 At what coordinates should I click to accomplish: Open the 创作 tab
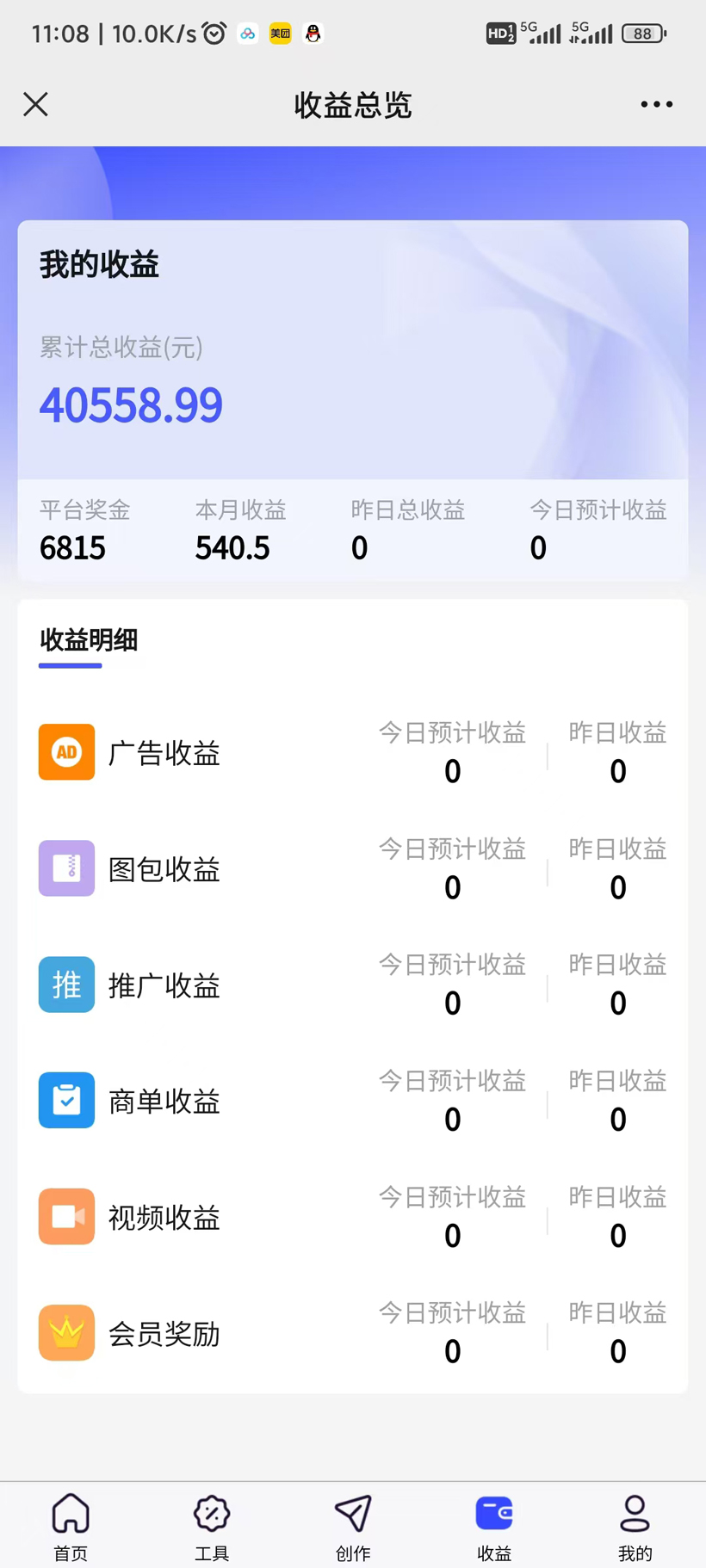(x=353, y=1526)
